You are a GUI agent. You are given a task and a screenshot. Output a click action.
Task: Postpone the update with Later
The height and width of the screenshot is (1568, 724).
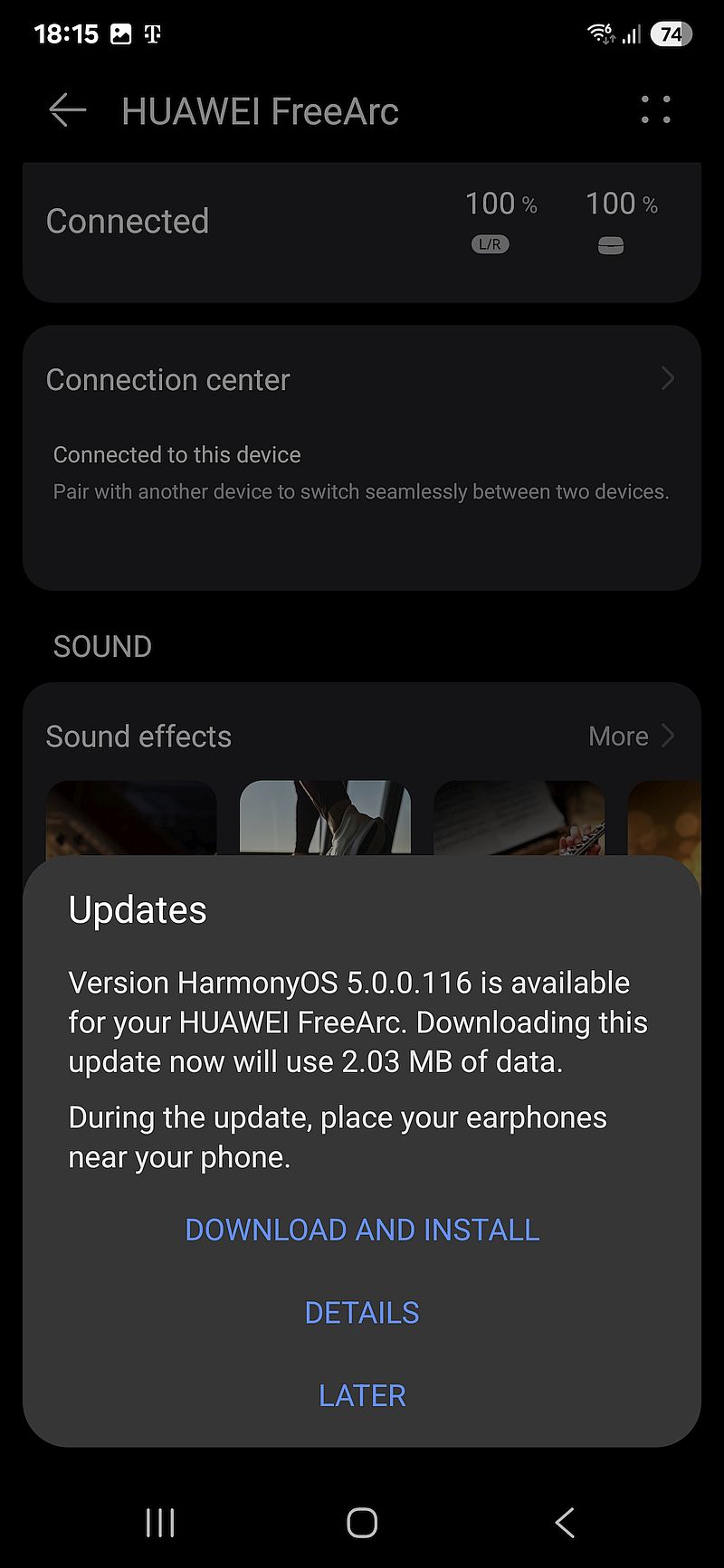point(362,1396)
